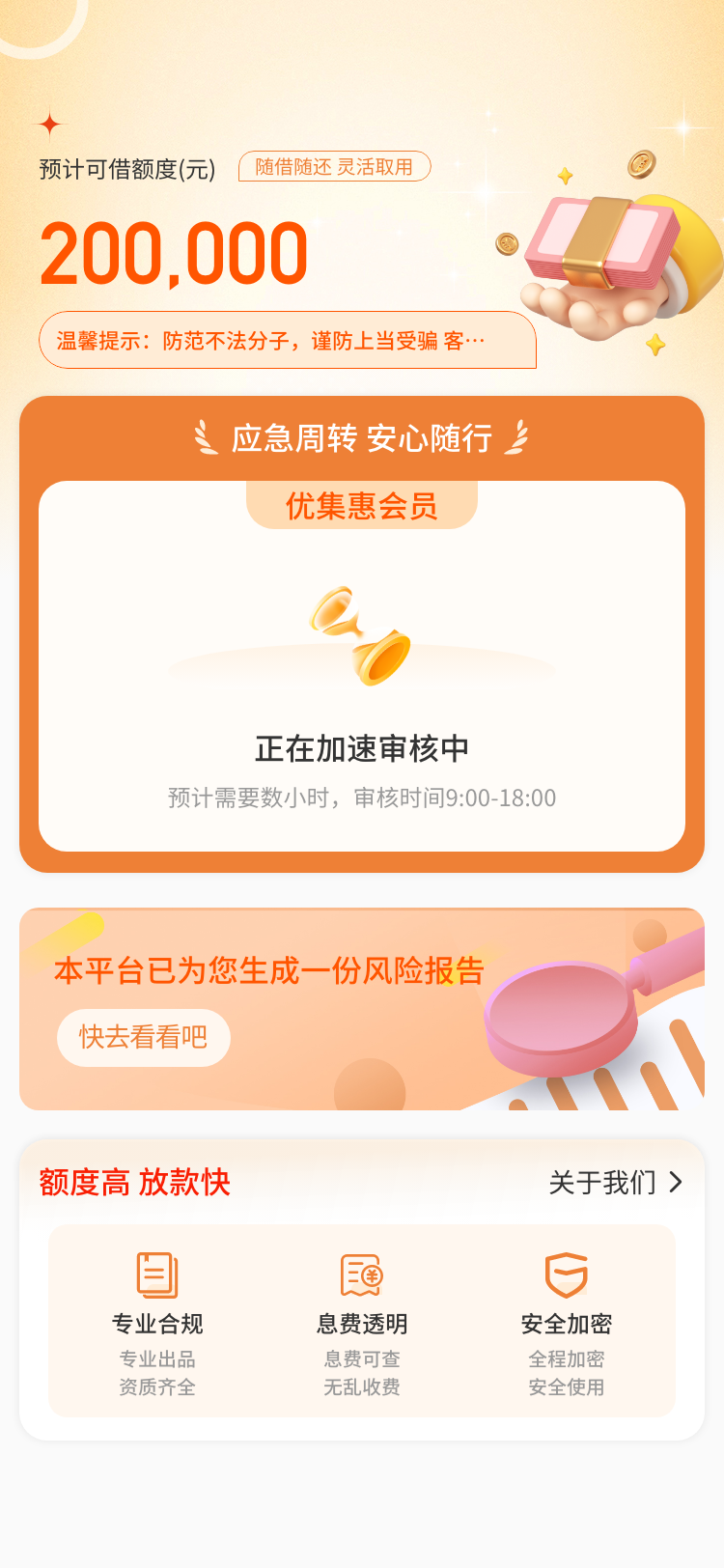Open the 温馨提示 fraud warning notice
The width and height of the screenshot is (724, 1568).
tap(287, 340)
